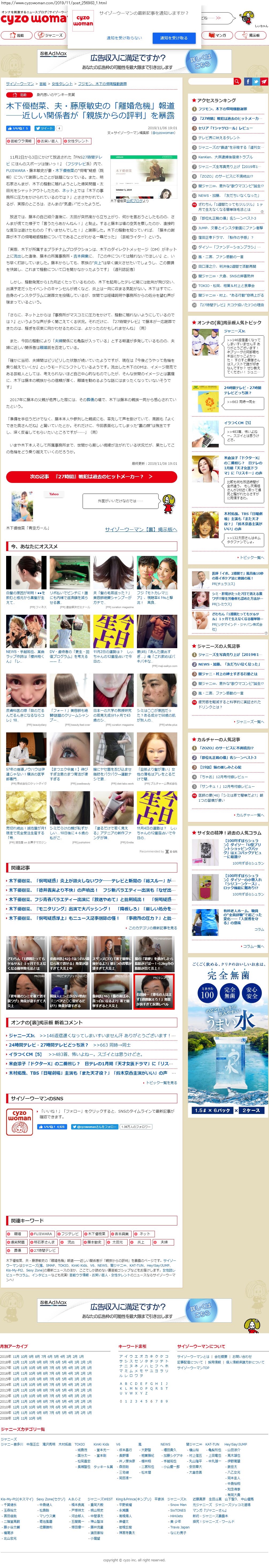Go to 女性タレント in the breadcrumb

pos(62,83)
